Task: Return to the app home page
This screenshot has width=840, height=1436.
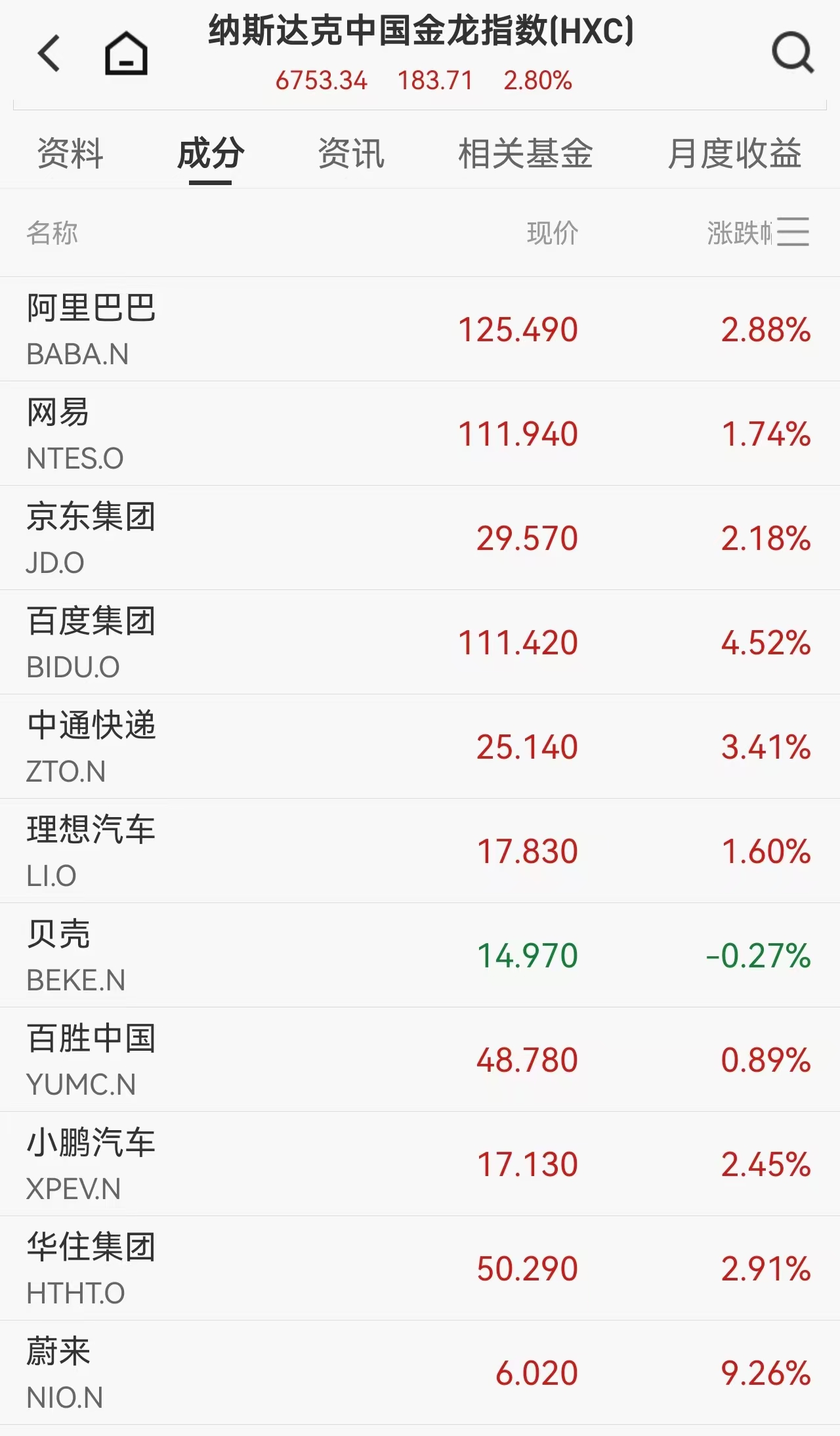Action: pyautogui.click(x=126, y=54)
